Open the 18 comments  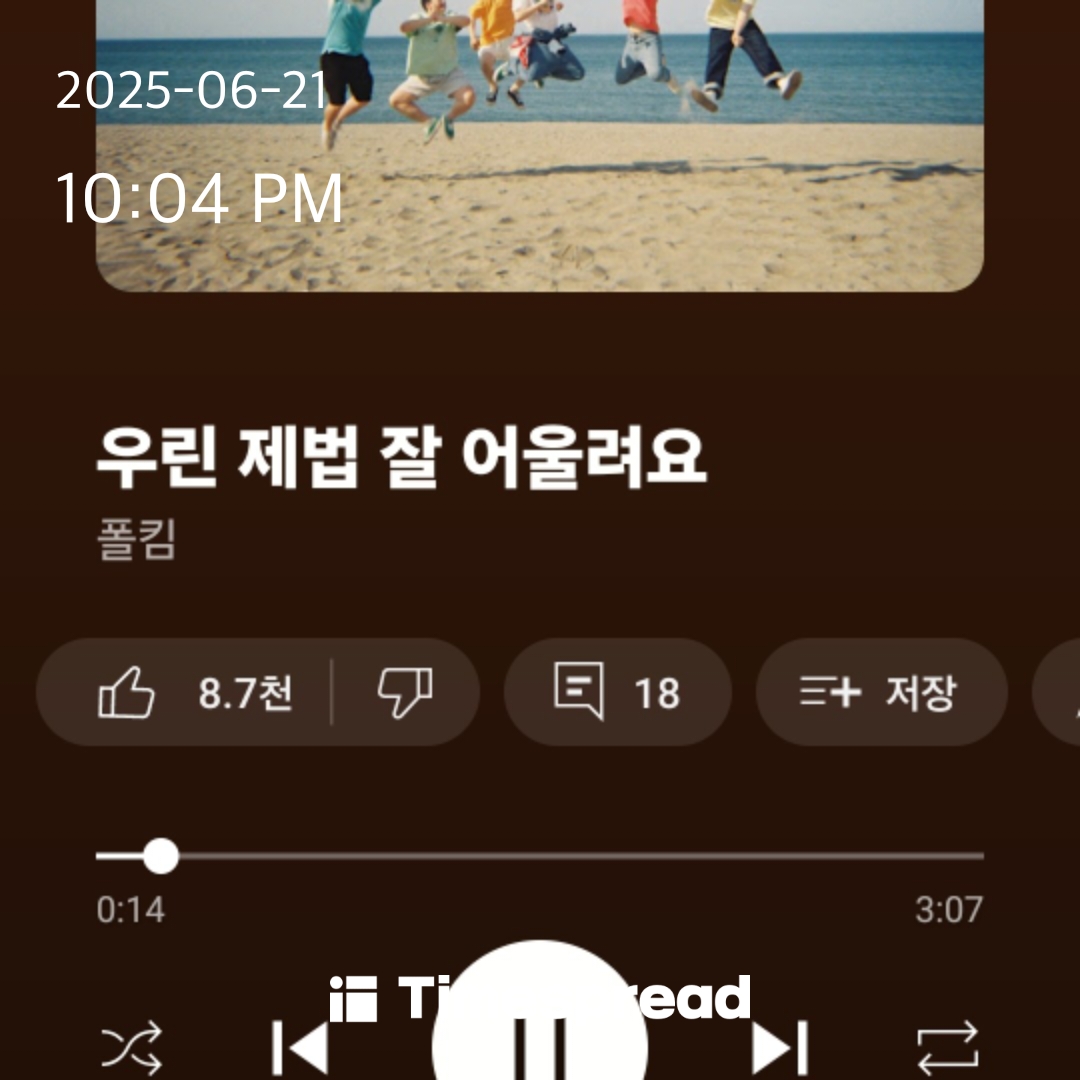pos(617,692)
